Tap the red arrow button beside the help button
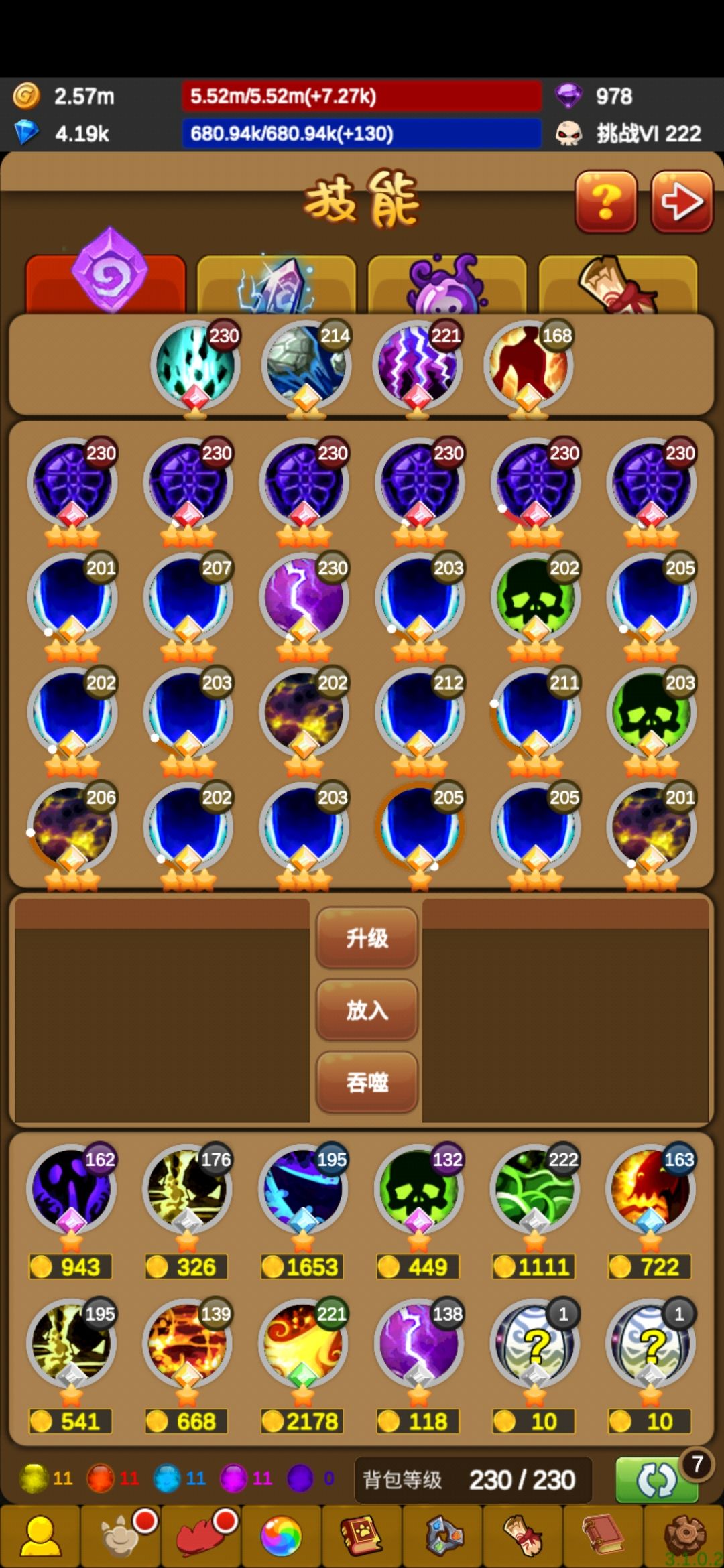This screenshot has width=724, height=1568. [x=682, y=202]
